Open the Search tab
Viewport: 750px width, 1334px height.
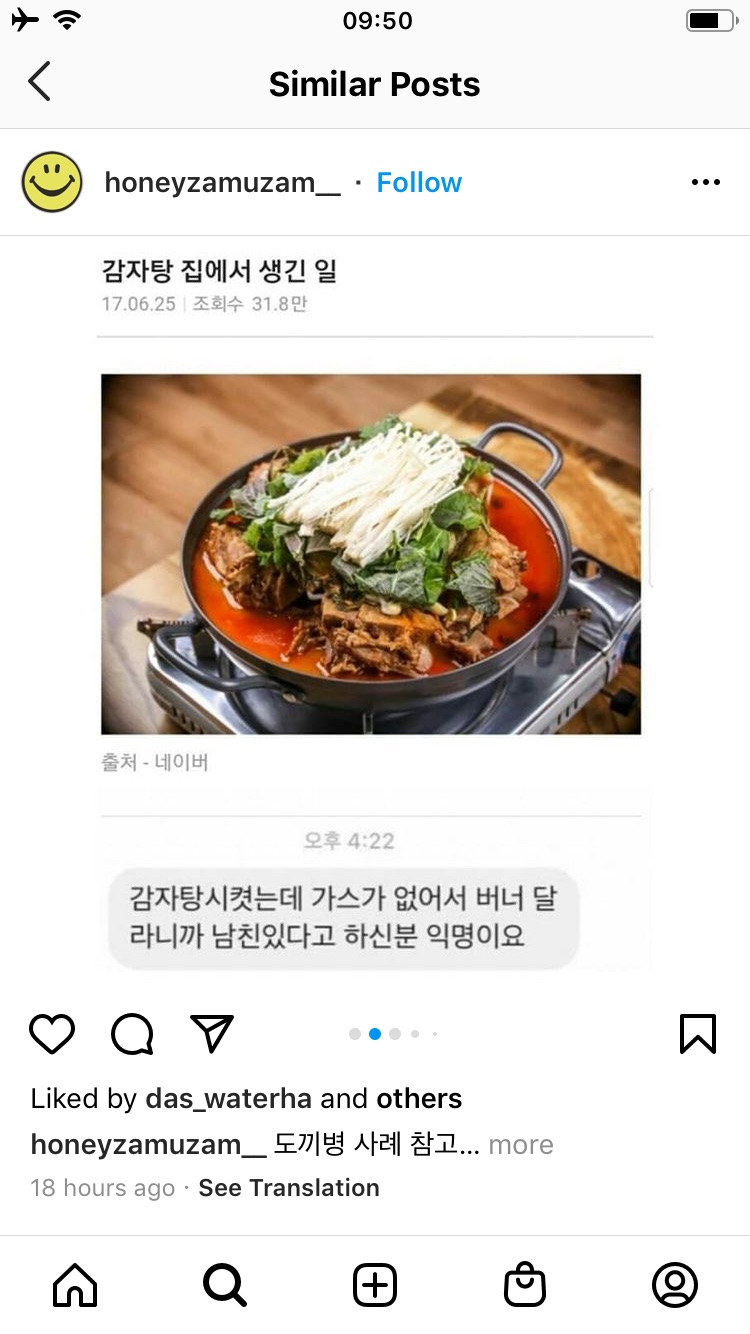click(225, 1285)
